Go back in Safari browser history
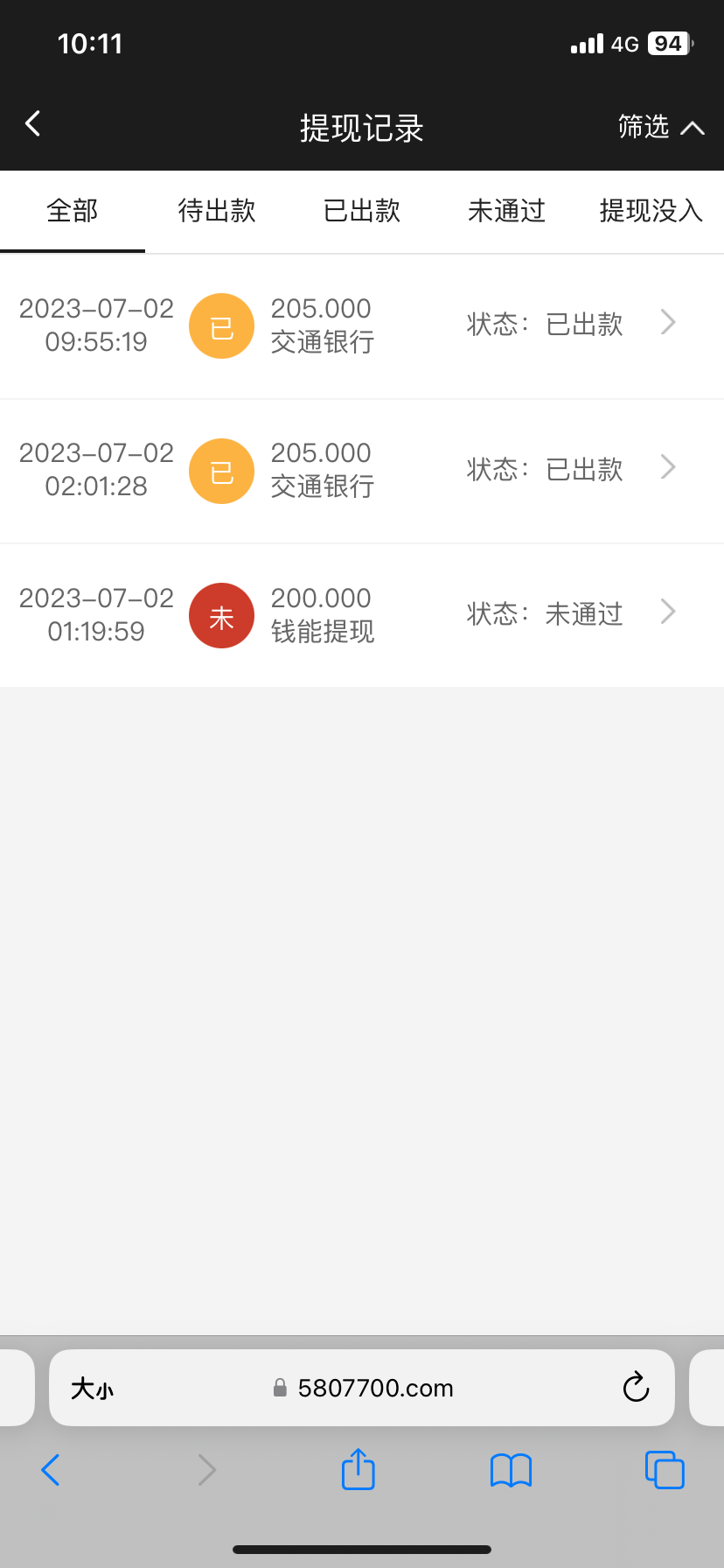 (51, 1470)
